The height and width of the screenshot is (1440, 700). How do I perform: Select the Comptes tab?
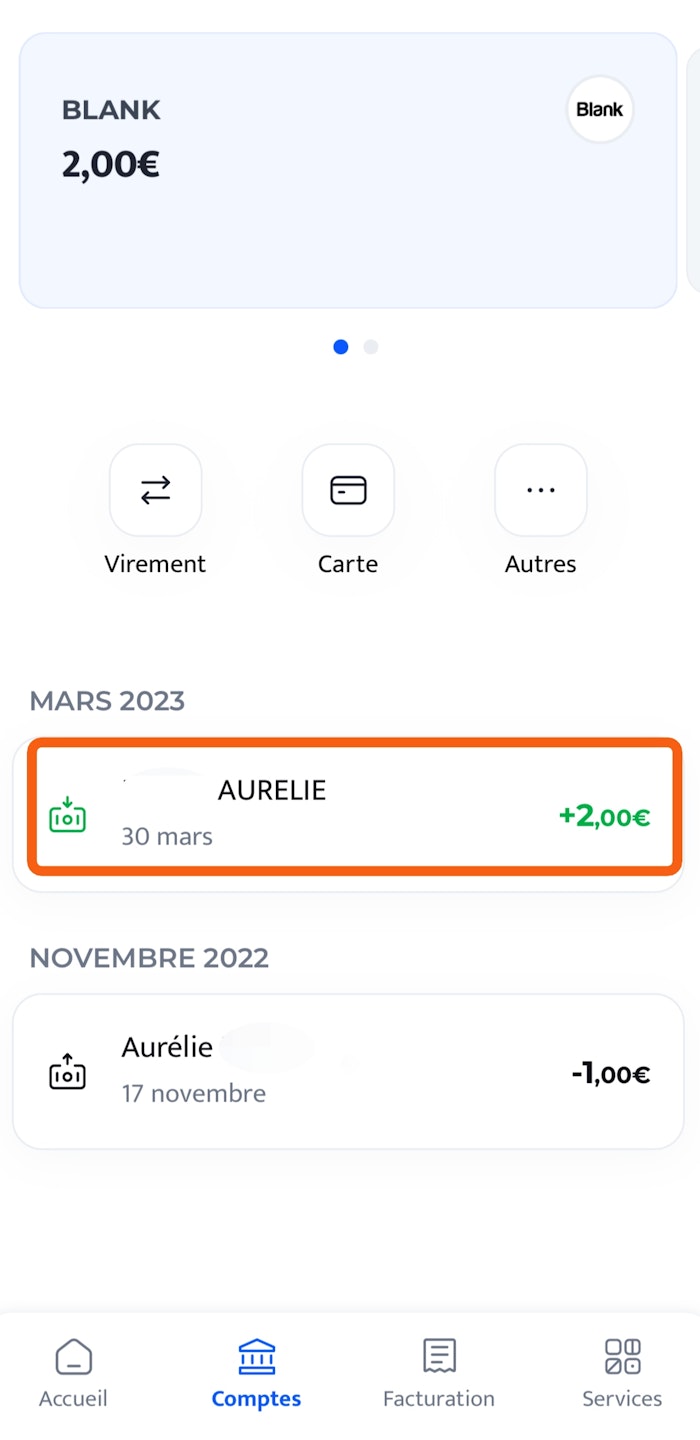pyautogui.click(x=256, y=1374)
